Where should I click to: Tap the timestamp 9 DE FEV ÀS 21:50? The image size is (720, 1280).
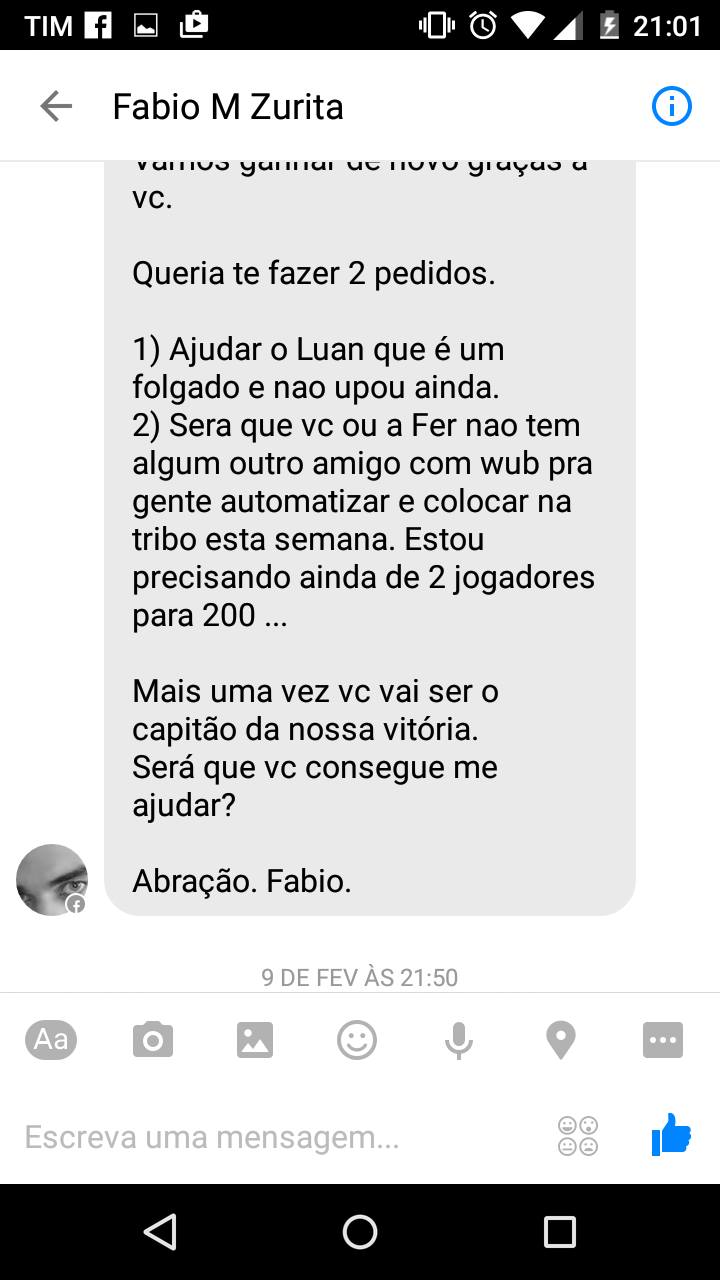click(359, 977)
